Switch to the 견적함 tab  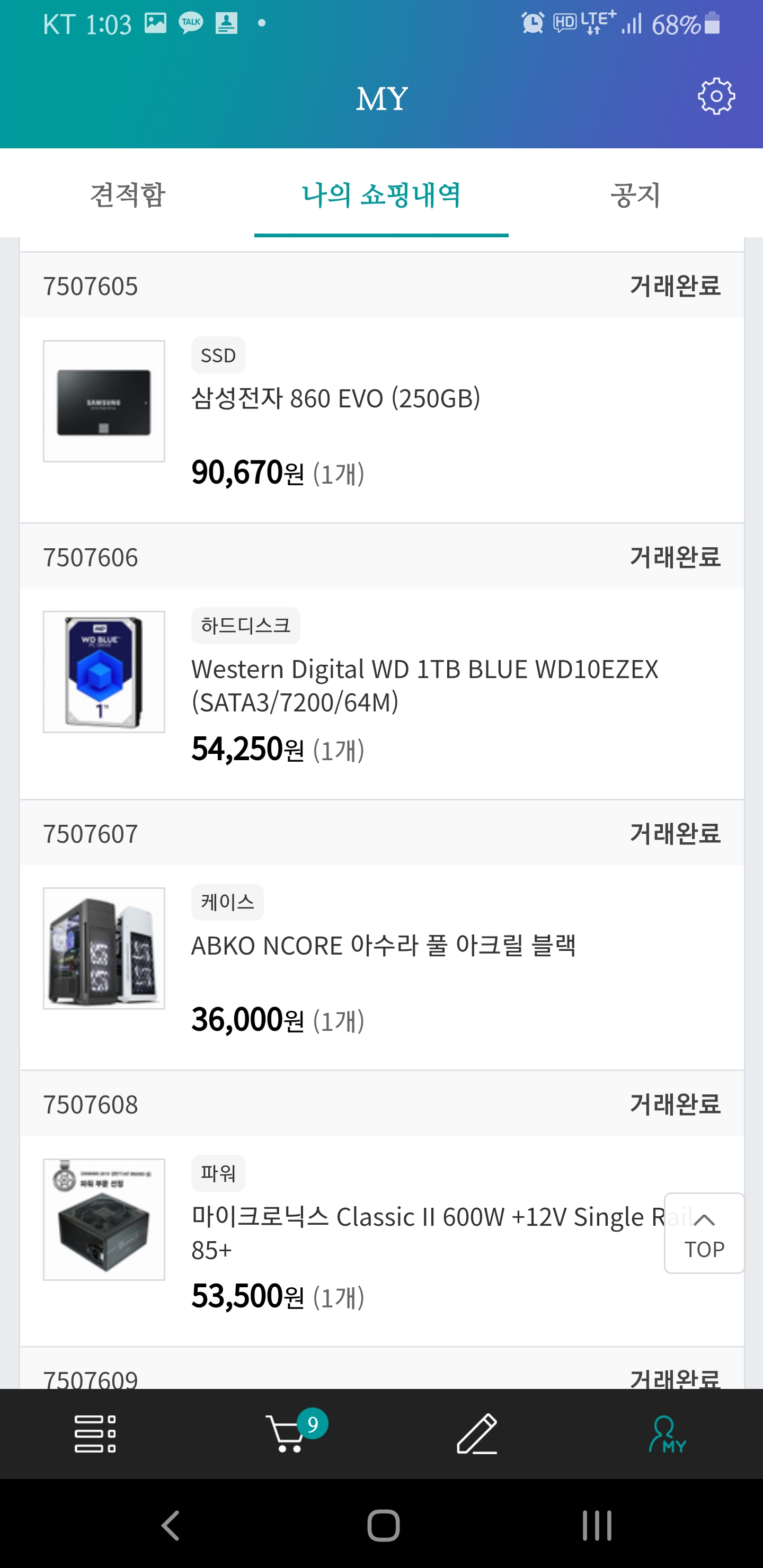(127, 195)
